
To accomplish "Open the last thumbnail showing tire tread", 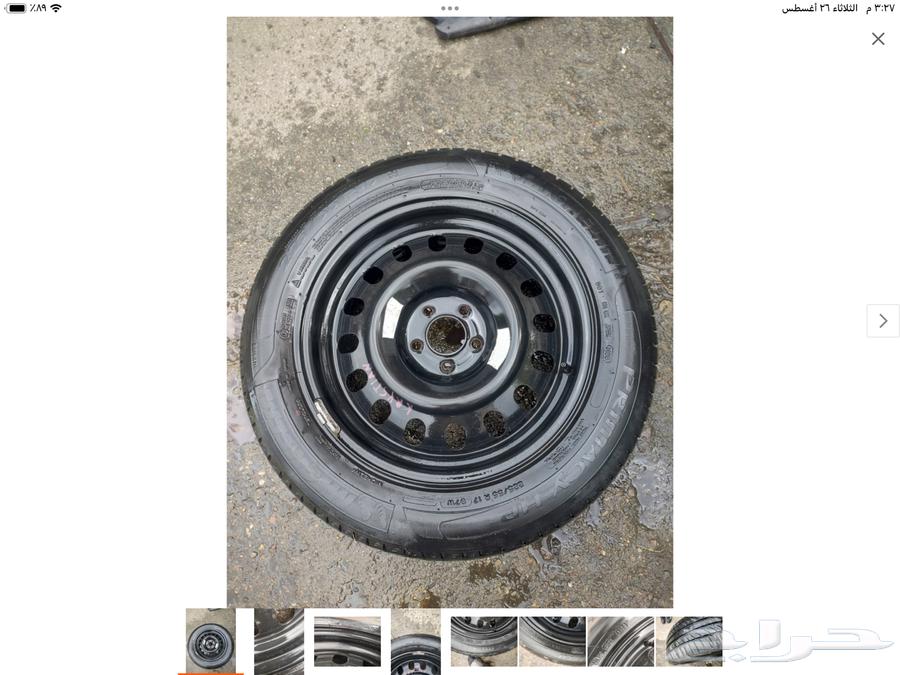I will click(689, 641).
